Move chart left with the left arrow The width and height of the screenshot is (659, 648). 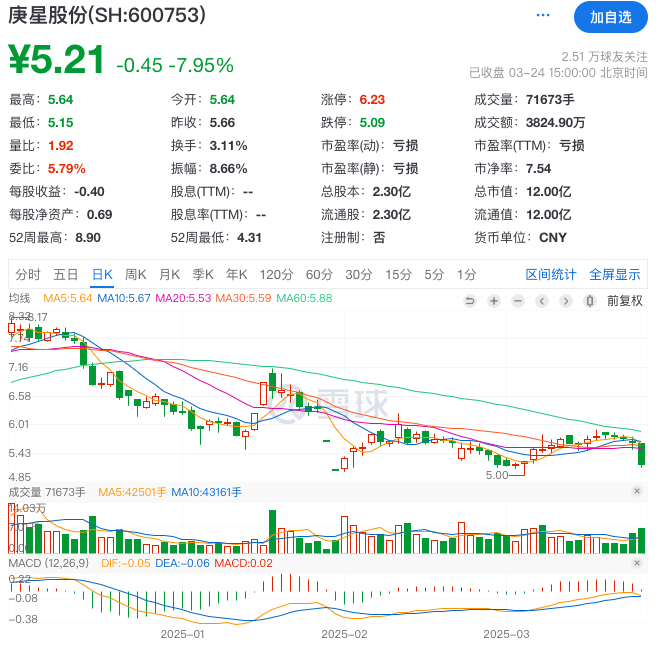pos(542,301)
